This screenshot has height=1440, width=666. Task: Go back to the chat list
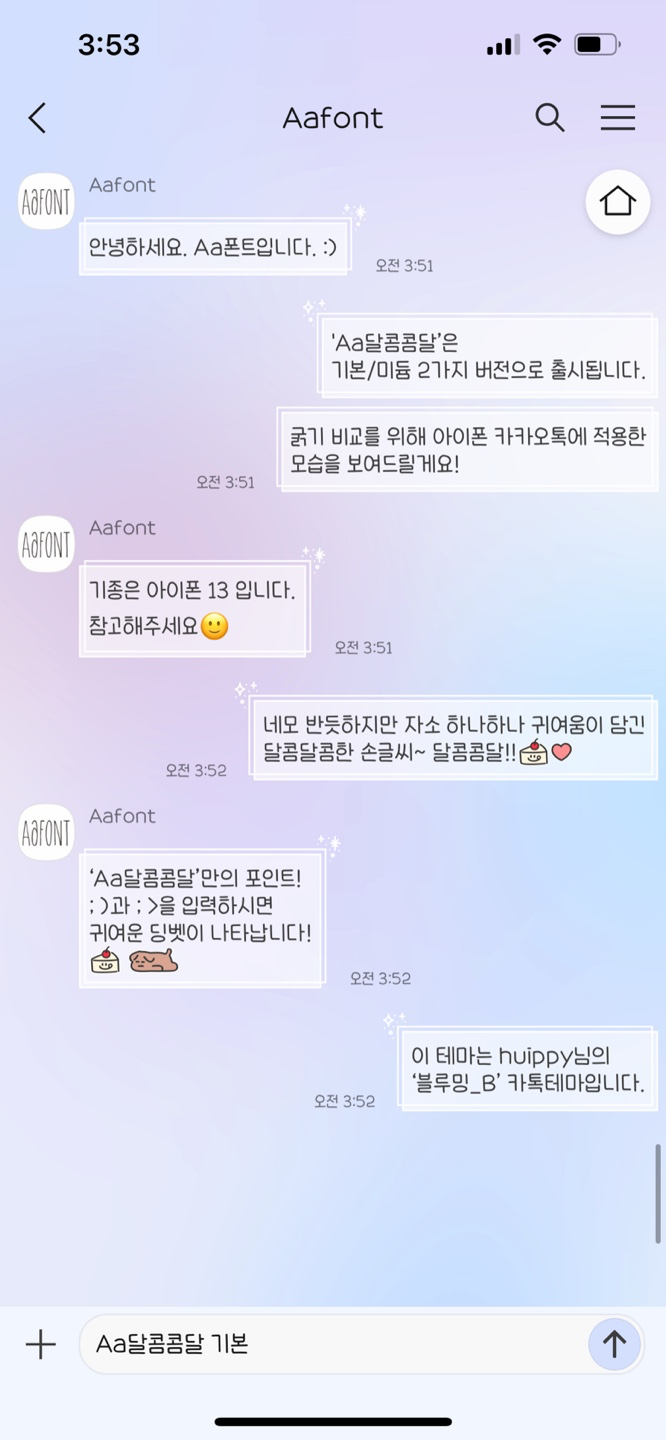[37, 118]
